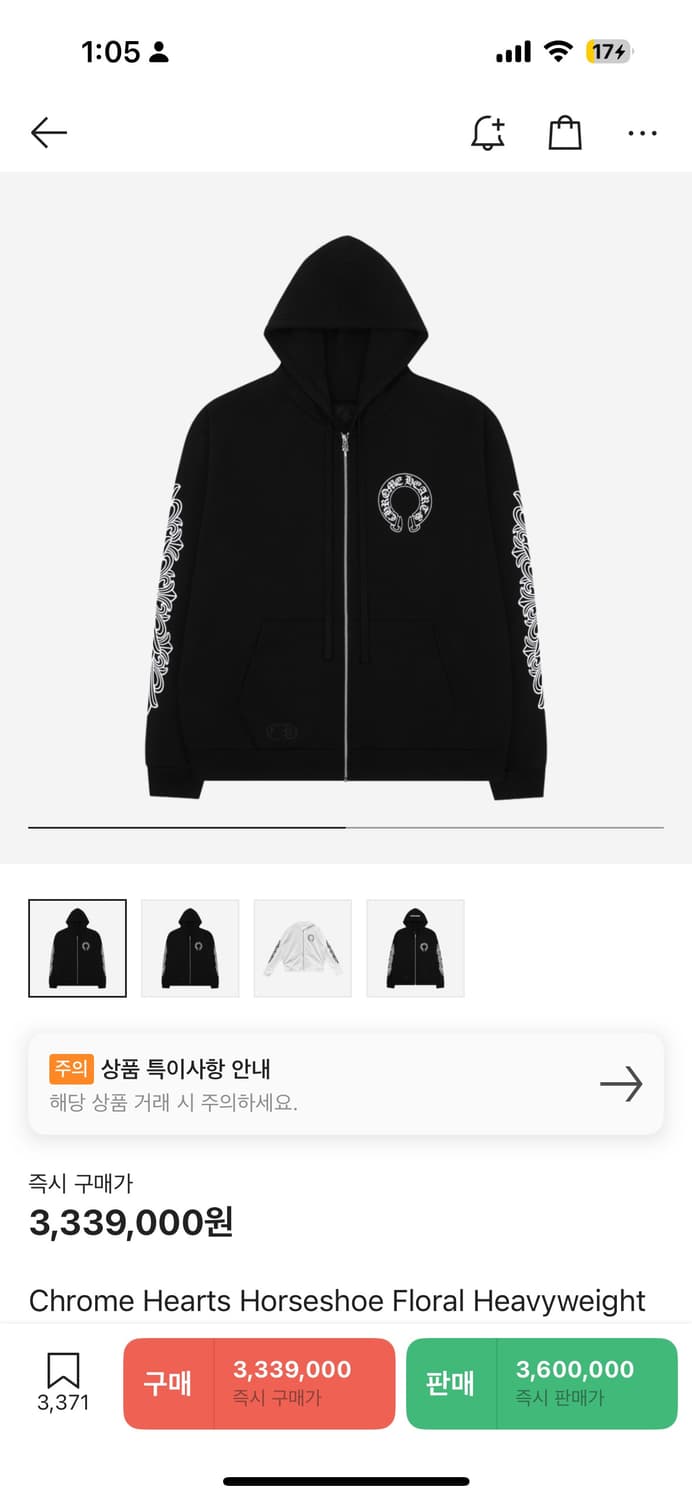This screenshot has height=1500, width=692.
Task: Open the shopping bag
Action: click(x=565, y=133)
